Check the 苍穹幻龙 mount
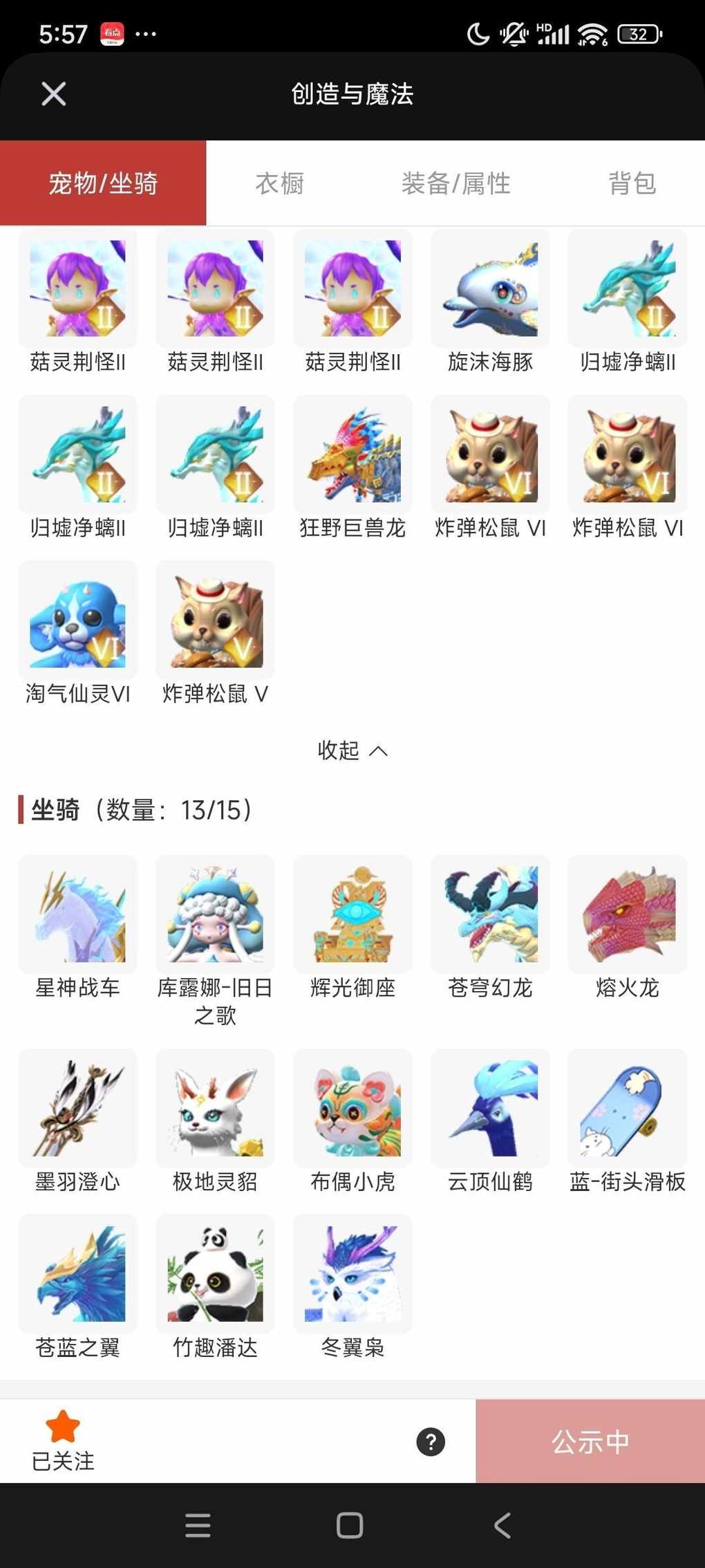This screenshot has height=1568, width=705. click(x=490, y=914)
